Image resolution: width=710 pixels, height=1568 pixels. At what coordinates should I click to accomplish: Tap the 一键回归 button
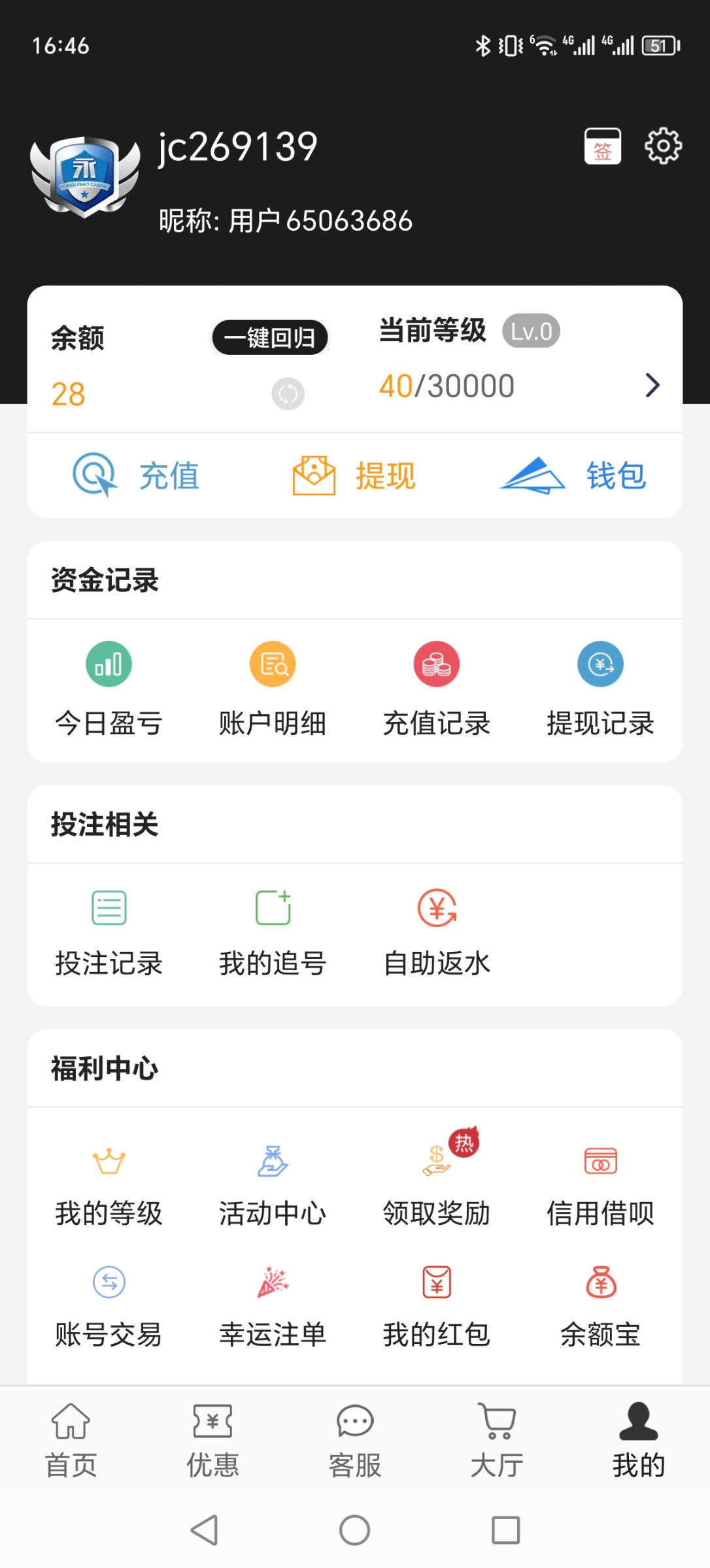coord(270,338)
